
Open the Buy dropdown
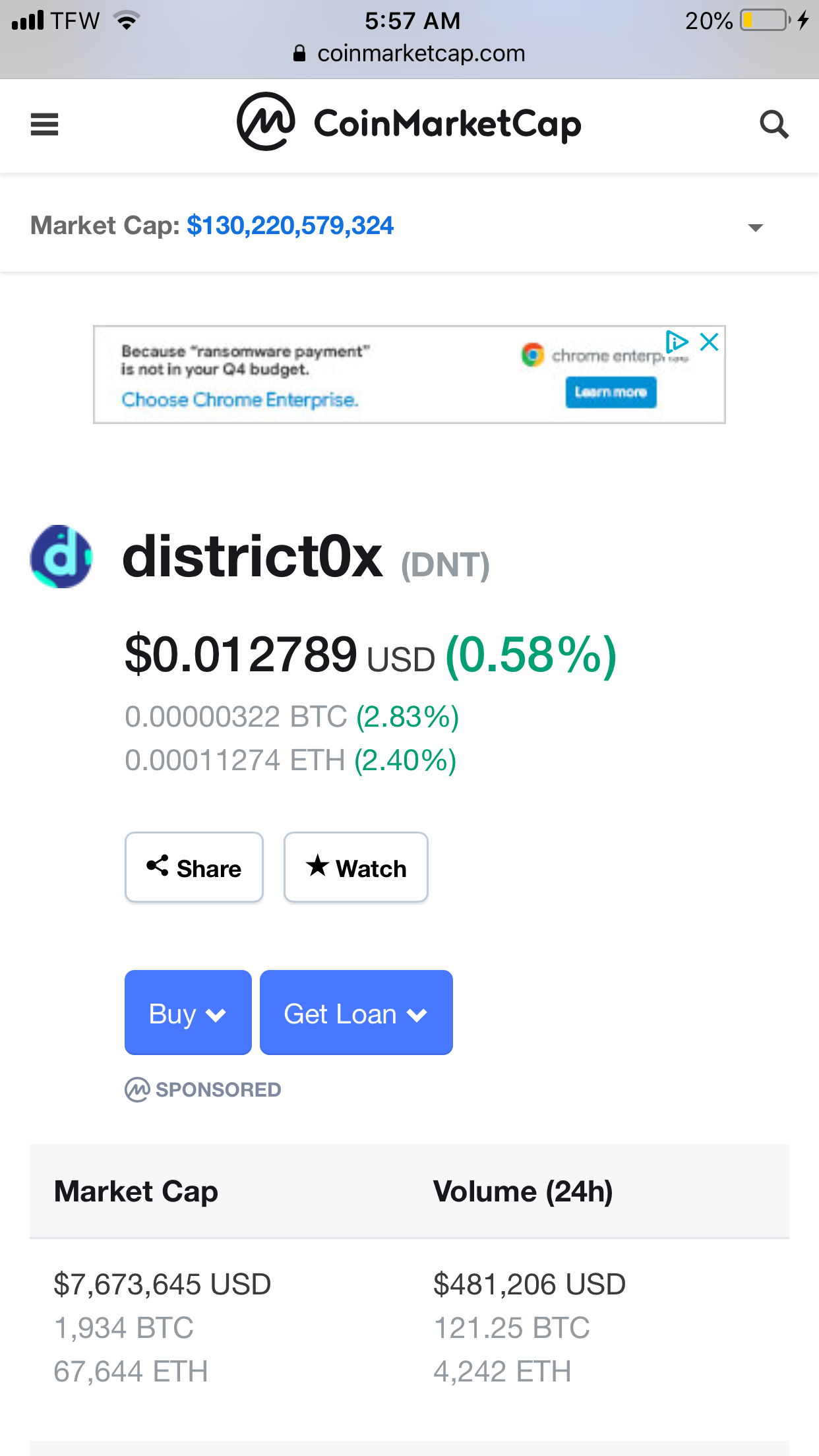pyautogui.click(x=188, y=1013)
